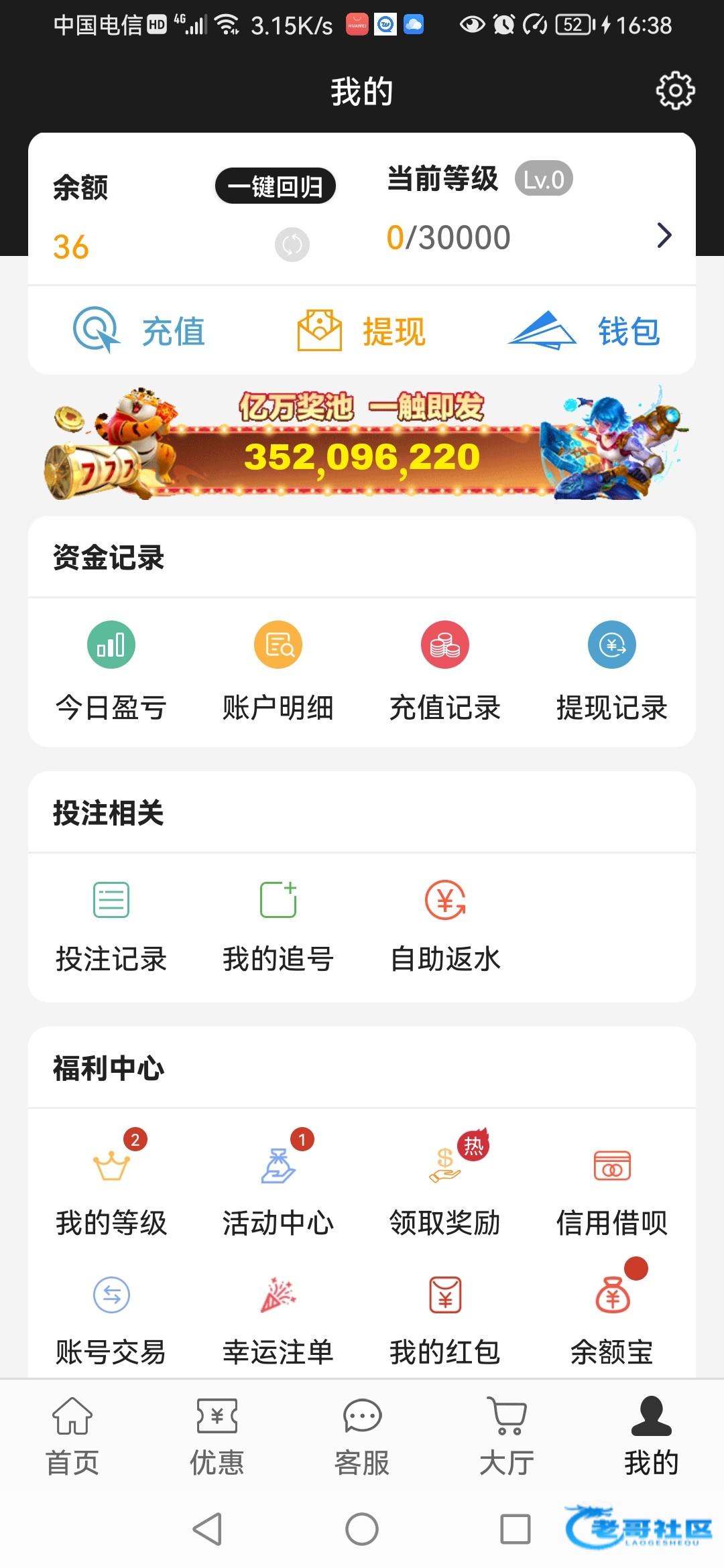
Task: Open the settings gear icon
Action: point(674,90)
